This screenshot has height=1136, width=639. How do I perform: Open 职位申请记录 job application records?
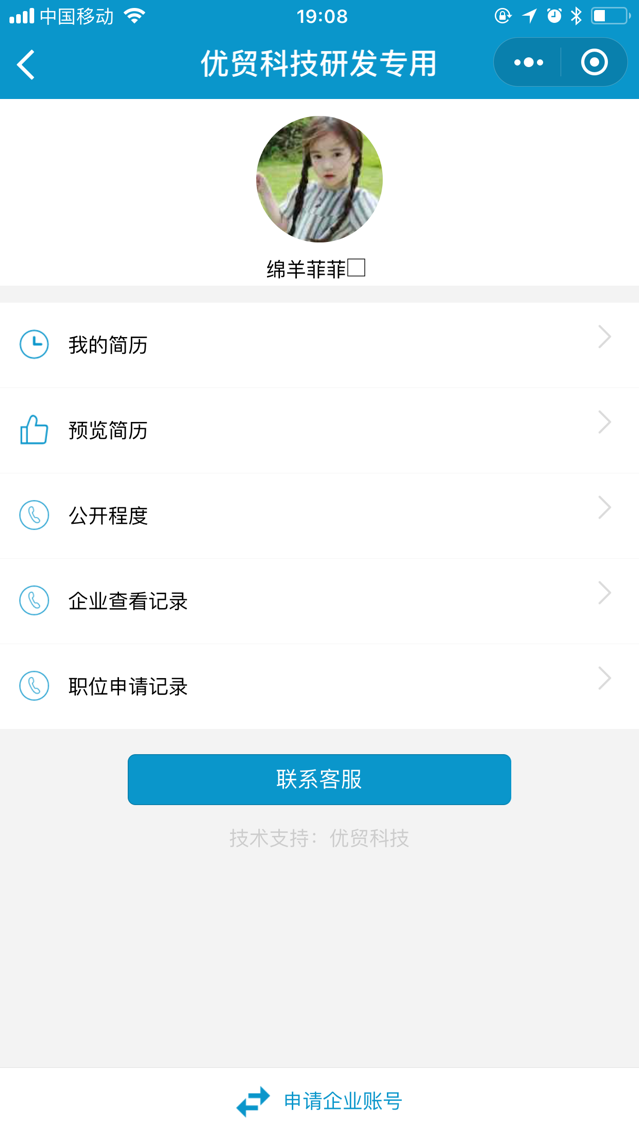(319, 686)
